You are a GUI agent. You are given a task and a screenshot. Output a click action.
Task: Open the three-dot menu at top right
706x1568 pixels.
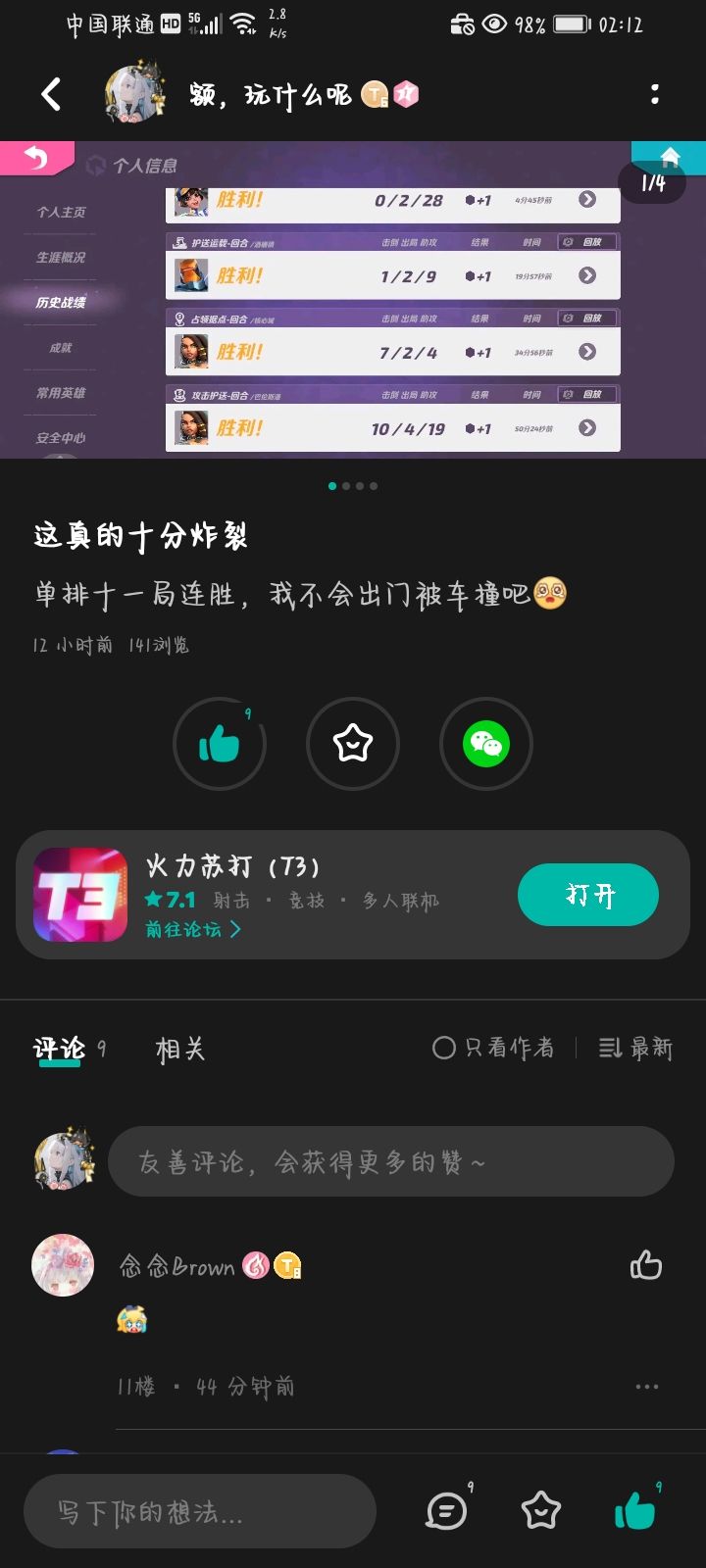655,93
